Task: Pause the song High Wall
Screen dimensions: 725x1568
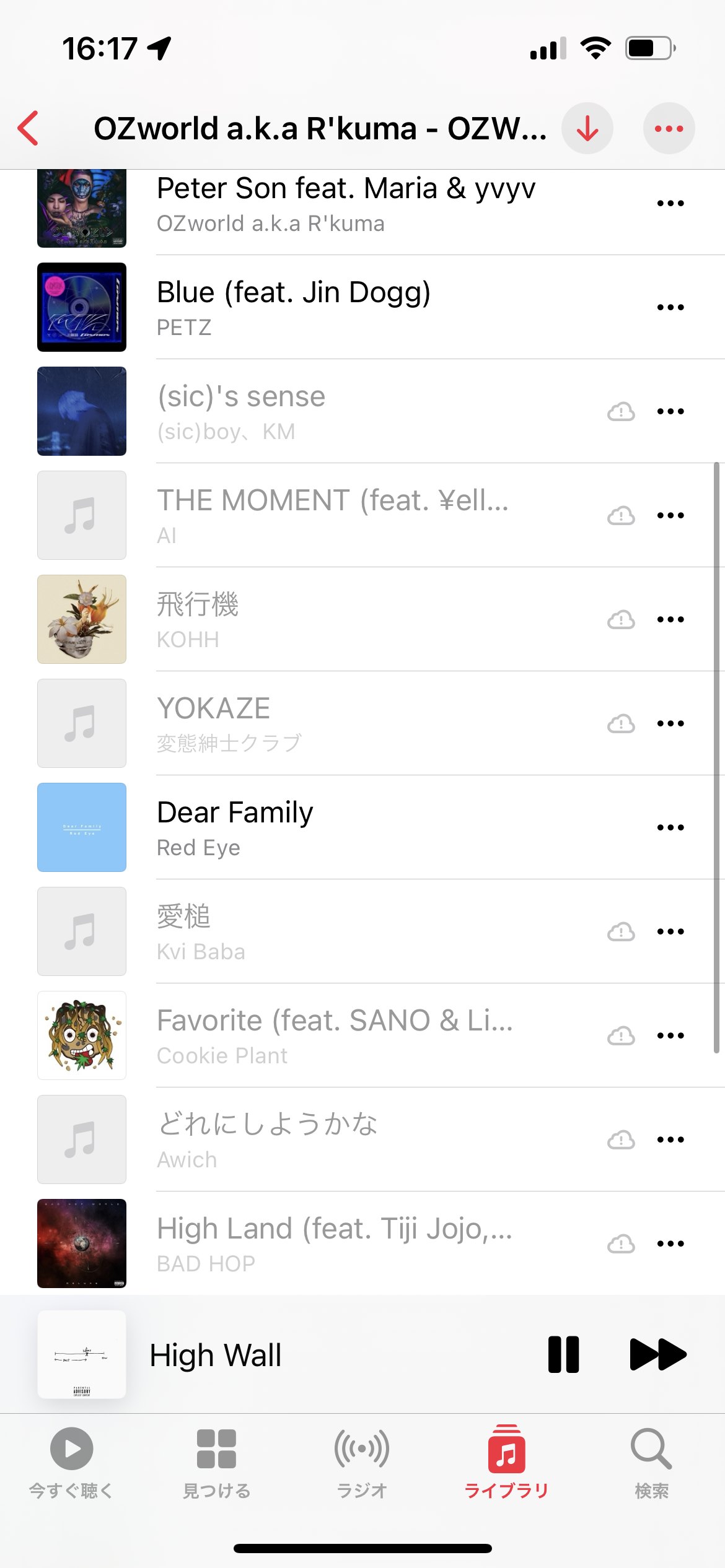Action: [563, 1354]
